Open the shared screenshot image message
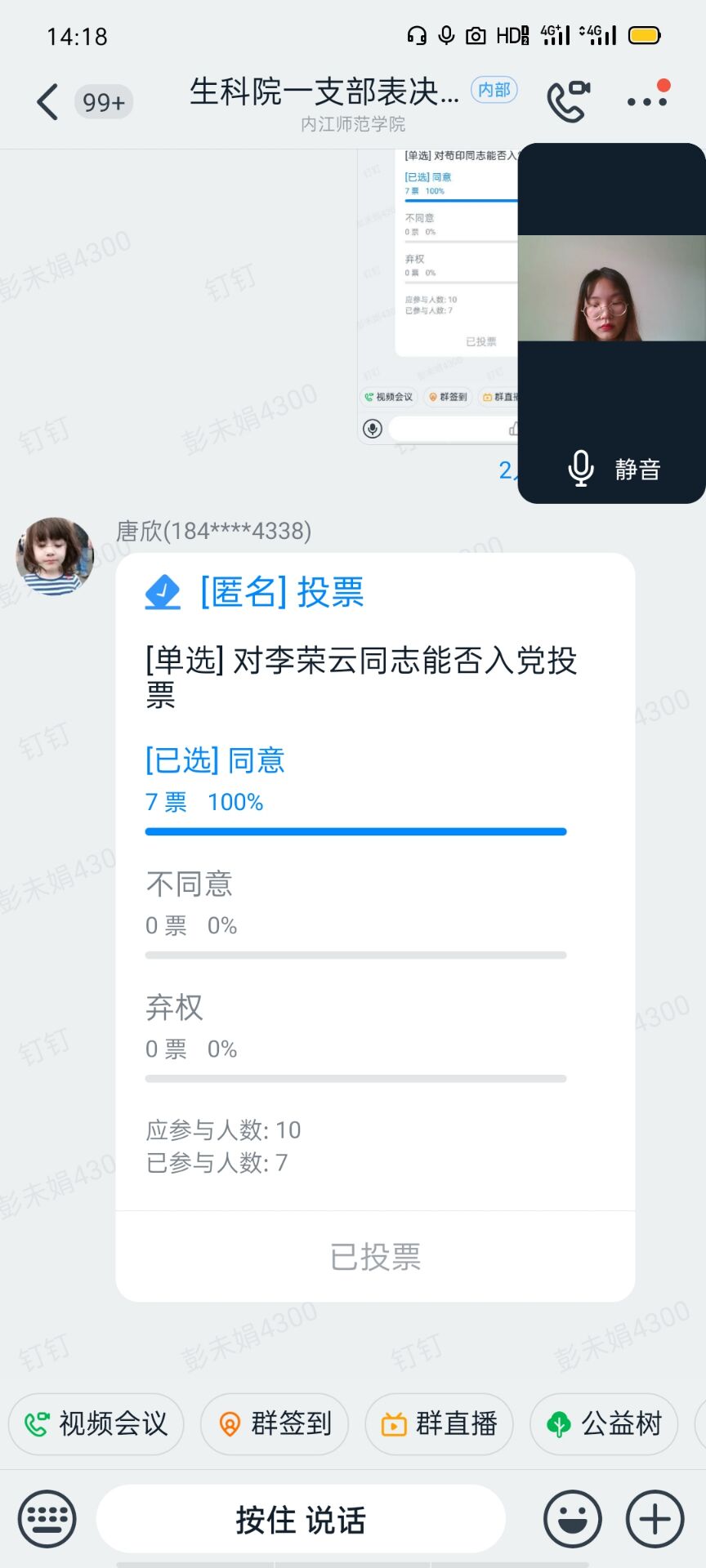The image size is (706, 1568). [438, 294]
